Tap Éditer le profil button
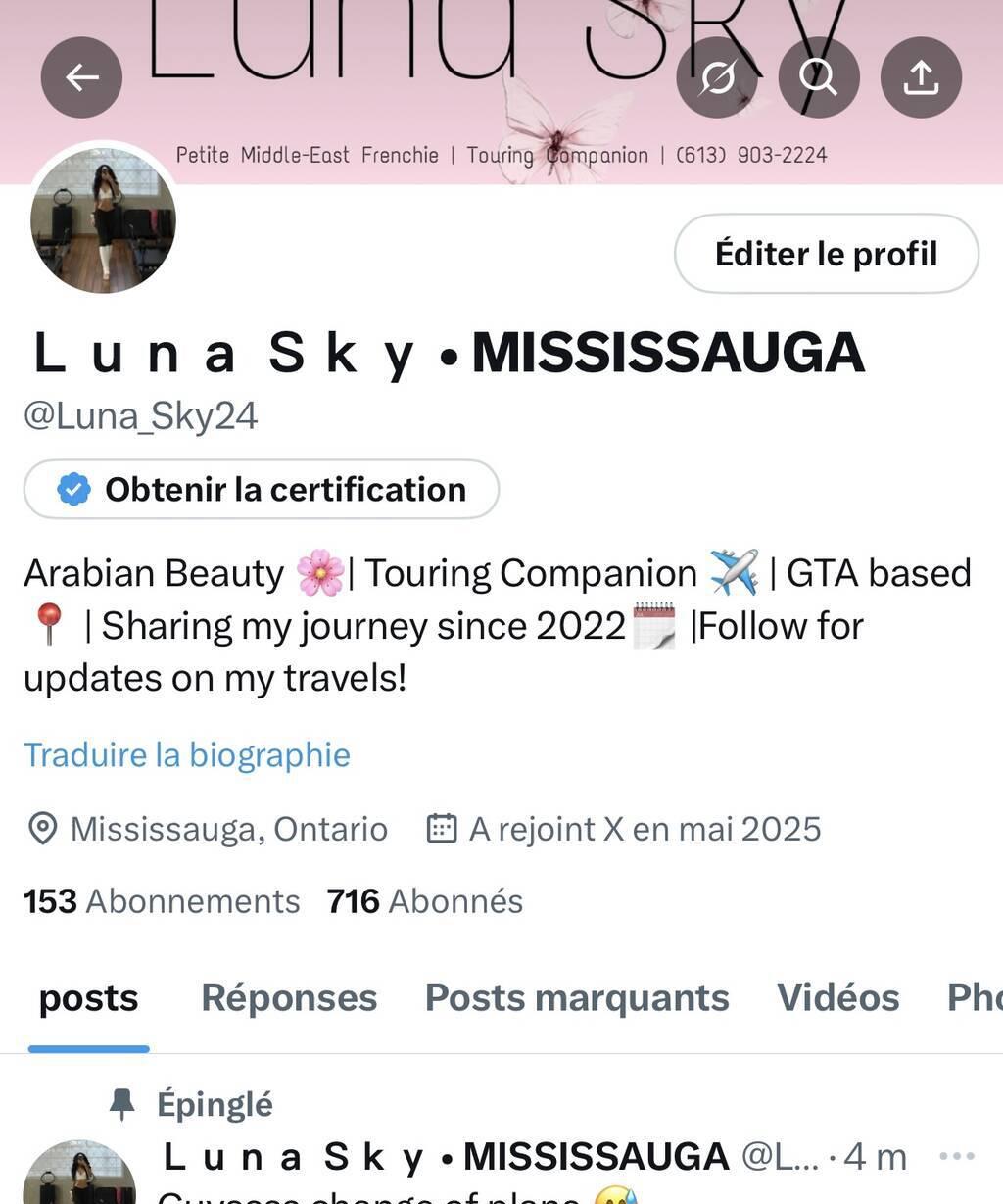The height and width of the screenshot is (1204, 1003). tap(826, 254)
